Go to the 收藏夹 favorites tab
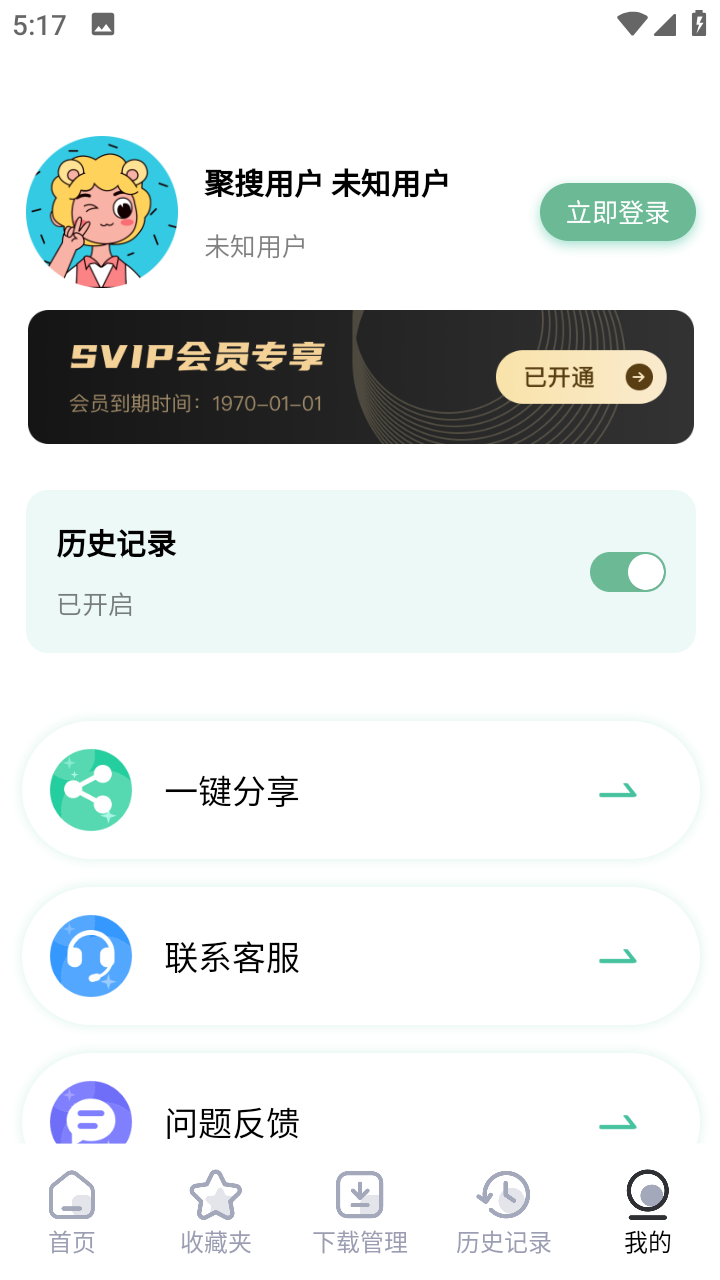The height and width of the screenshot is (1280, 720). (x=216, y=1213)
